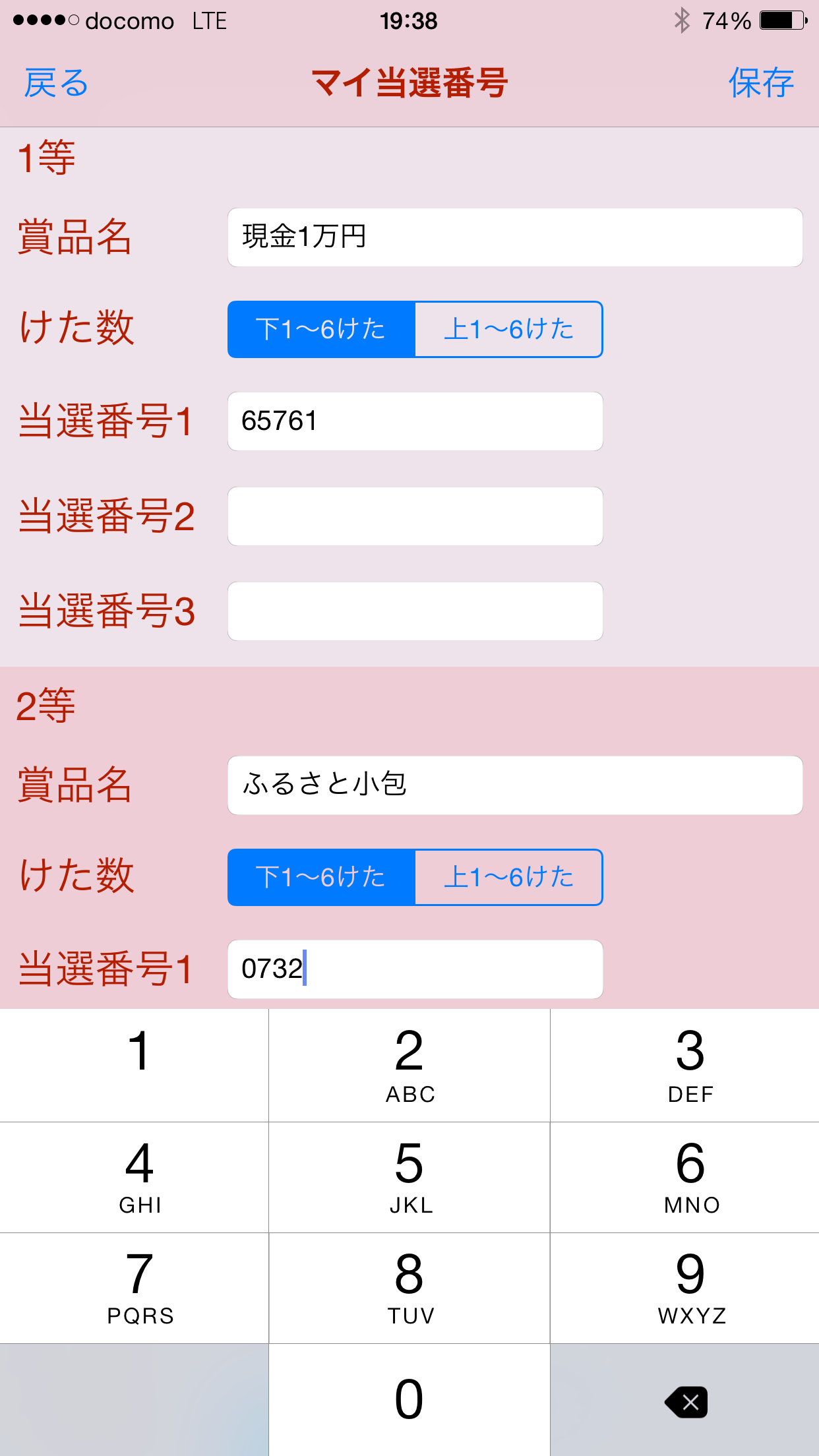Focus the empty 1等 当選番号2 field

415,516
